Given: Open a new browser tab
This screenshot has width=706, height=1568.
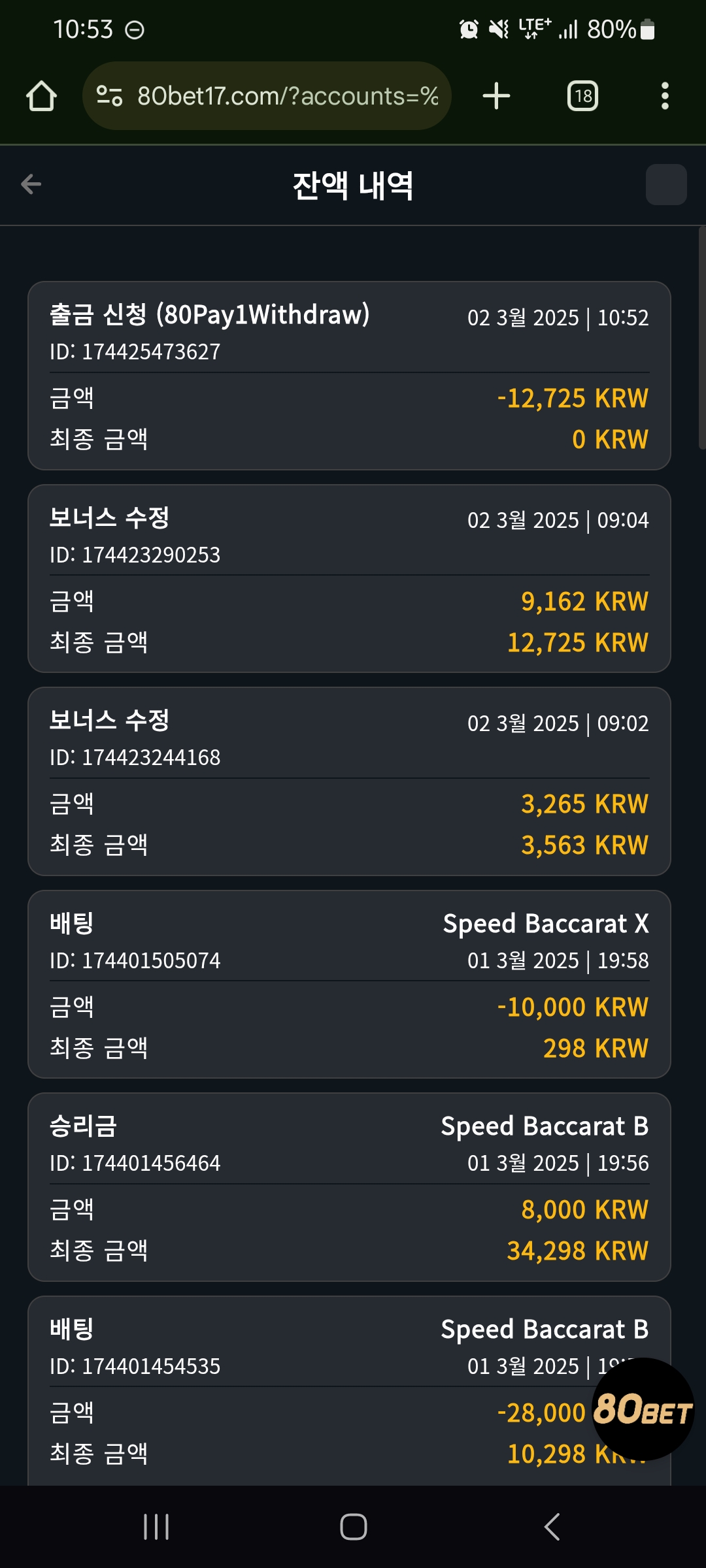Looking at the screenshot, I should [x=496, y=96].
